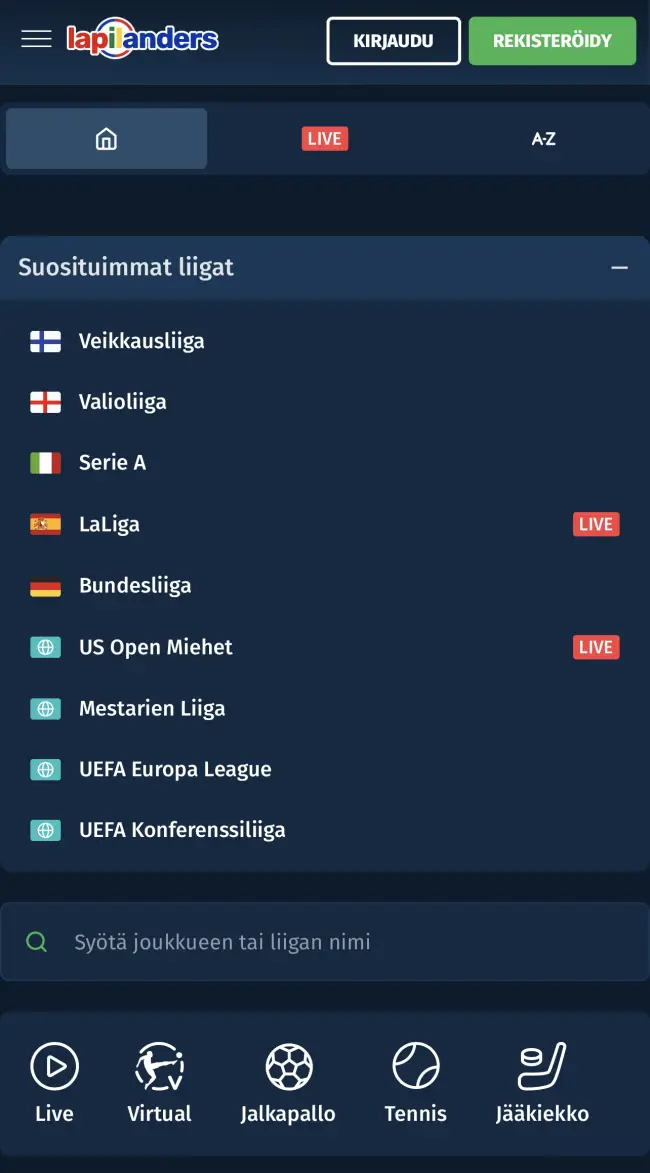Open the Virtual sports category
Image resolution: width=650 pixels, height=1173 pixels.
pyautogui.click(x=159, y=1082)
